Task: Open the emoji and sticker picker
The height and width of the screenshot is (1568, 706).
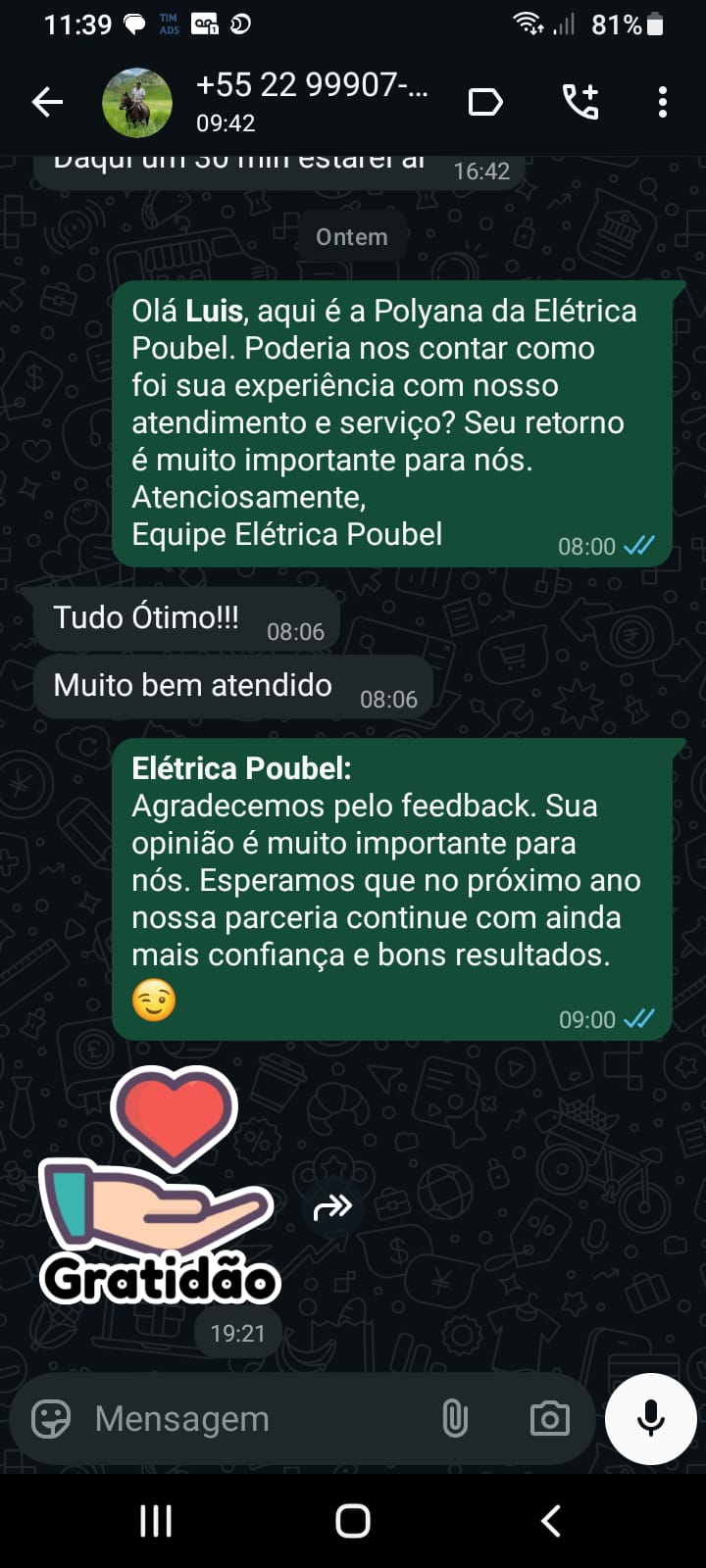Action: coord(51,1418)
